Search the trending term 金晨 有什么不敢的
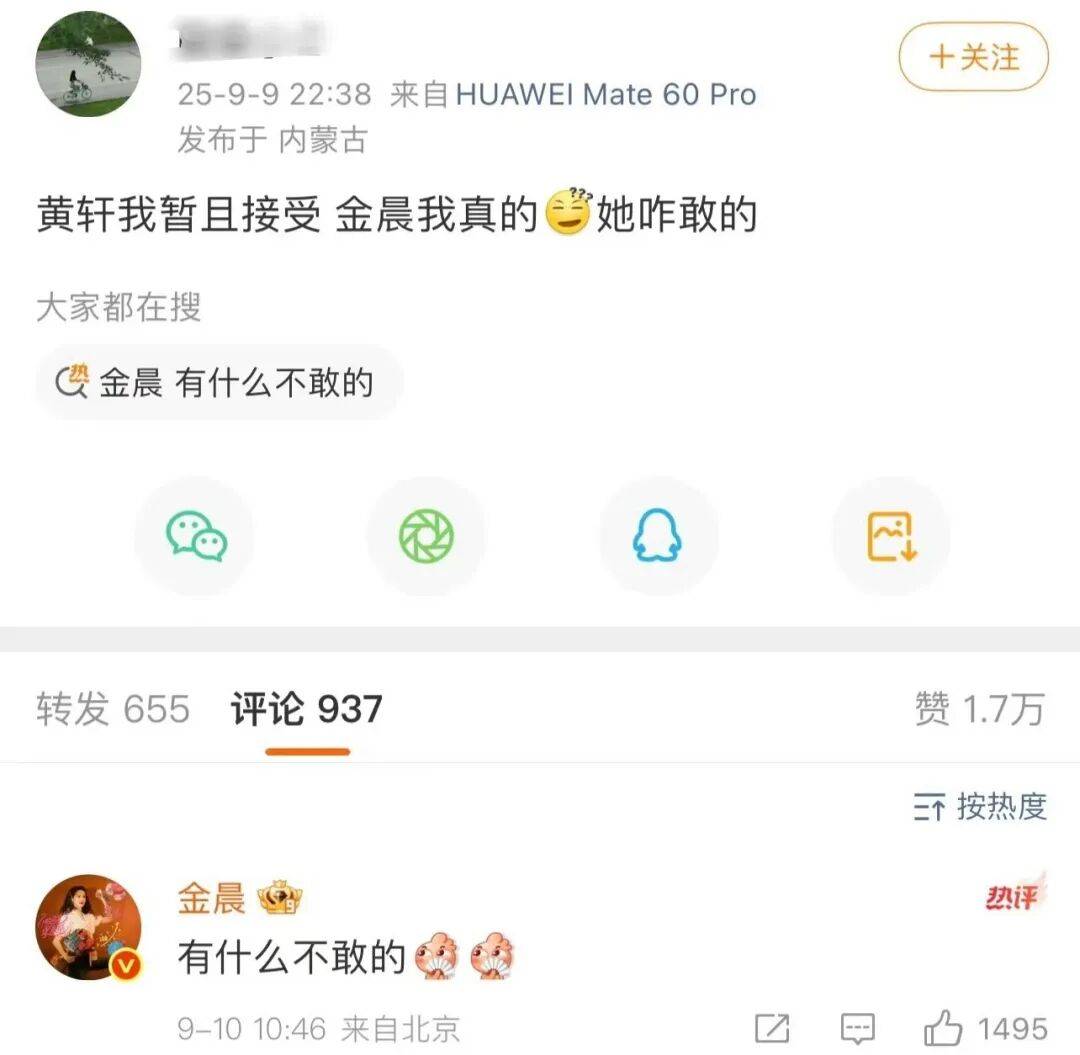This screenshot has width=1080, height=1055. point(220,383)
